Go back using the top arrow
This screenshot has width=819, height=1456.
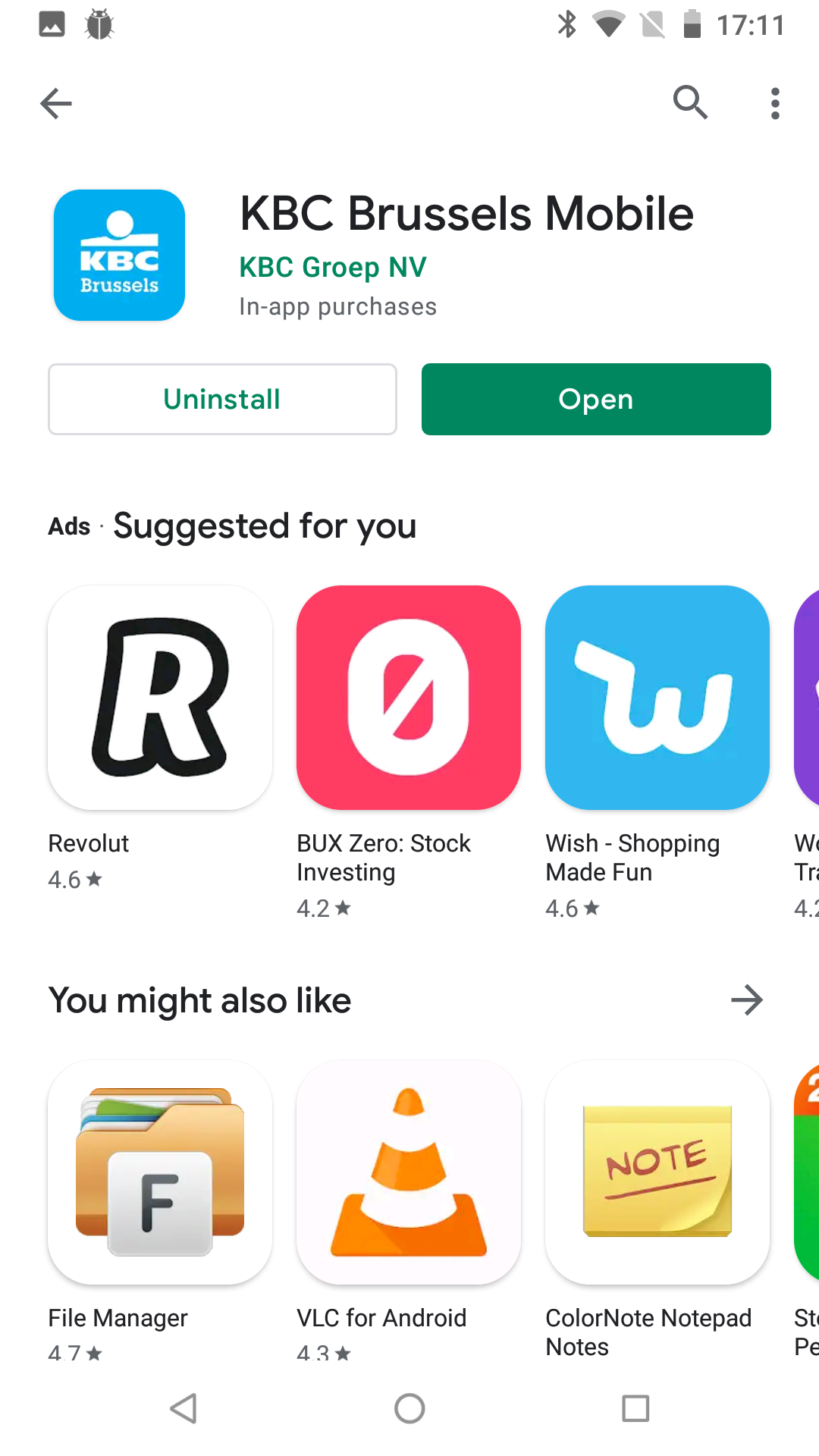click(56, 103)
